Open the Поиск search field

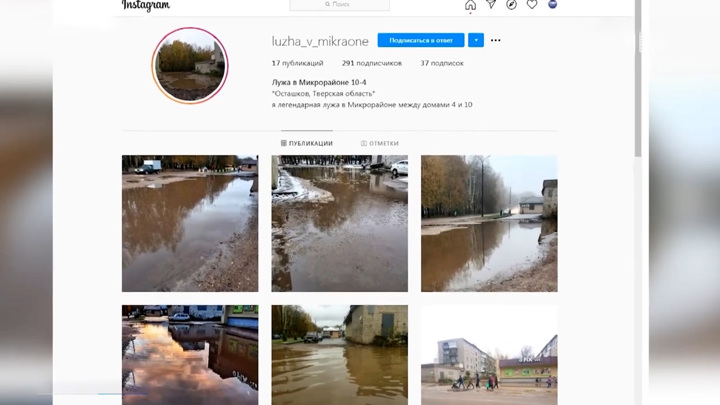[x=339, y=5]
